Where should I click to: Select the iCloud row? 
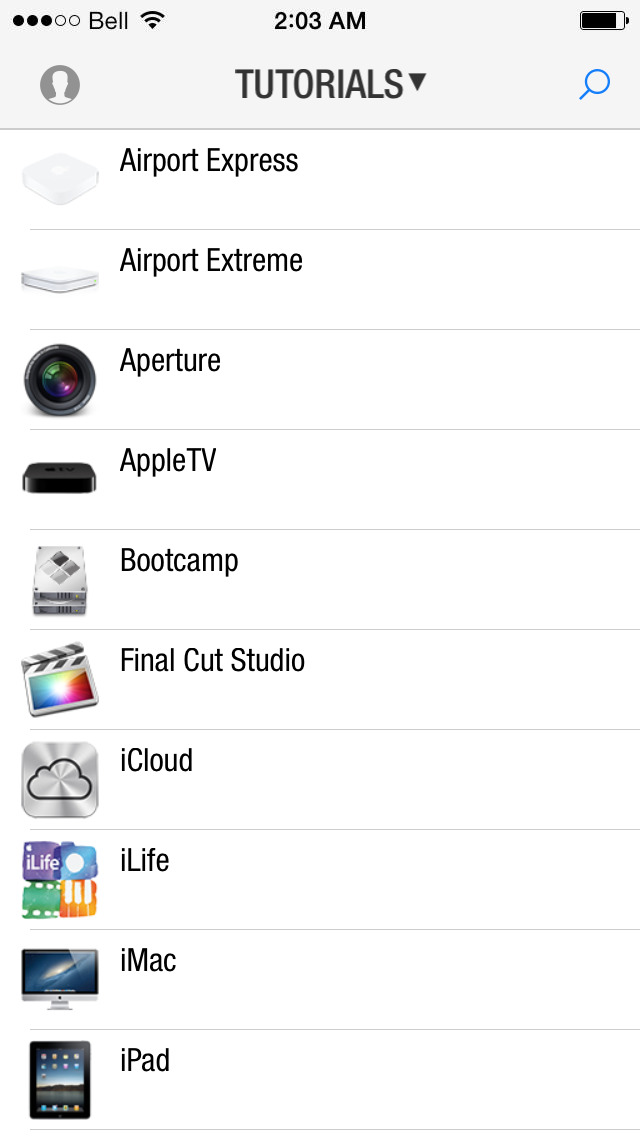[320, 780]
